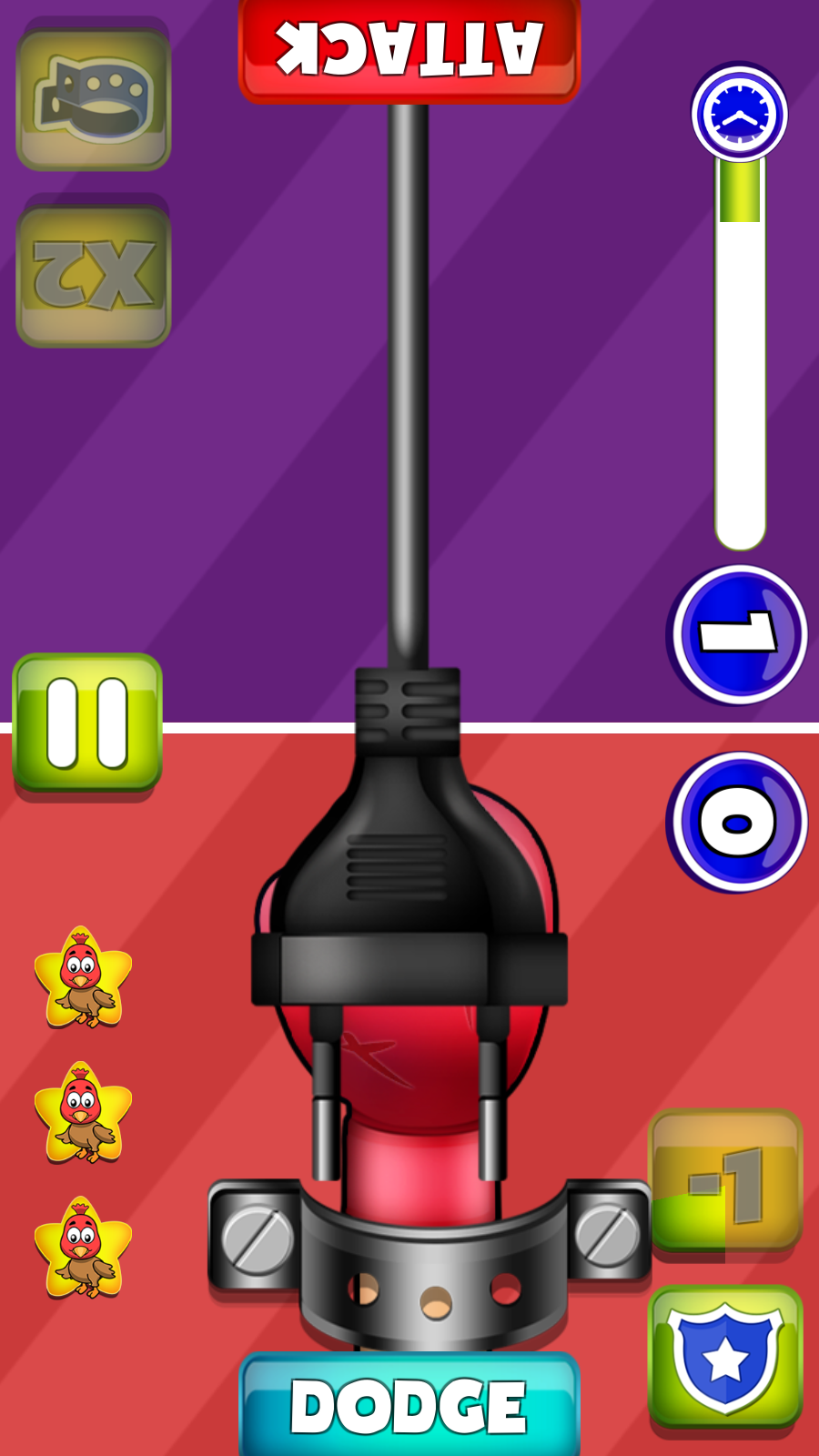Tap the DODGE button

tap(409, 1405)
